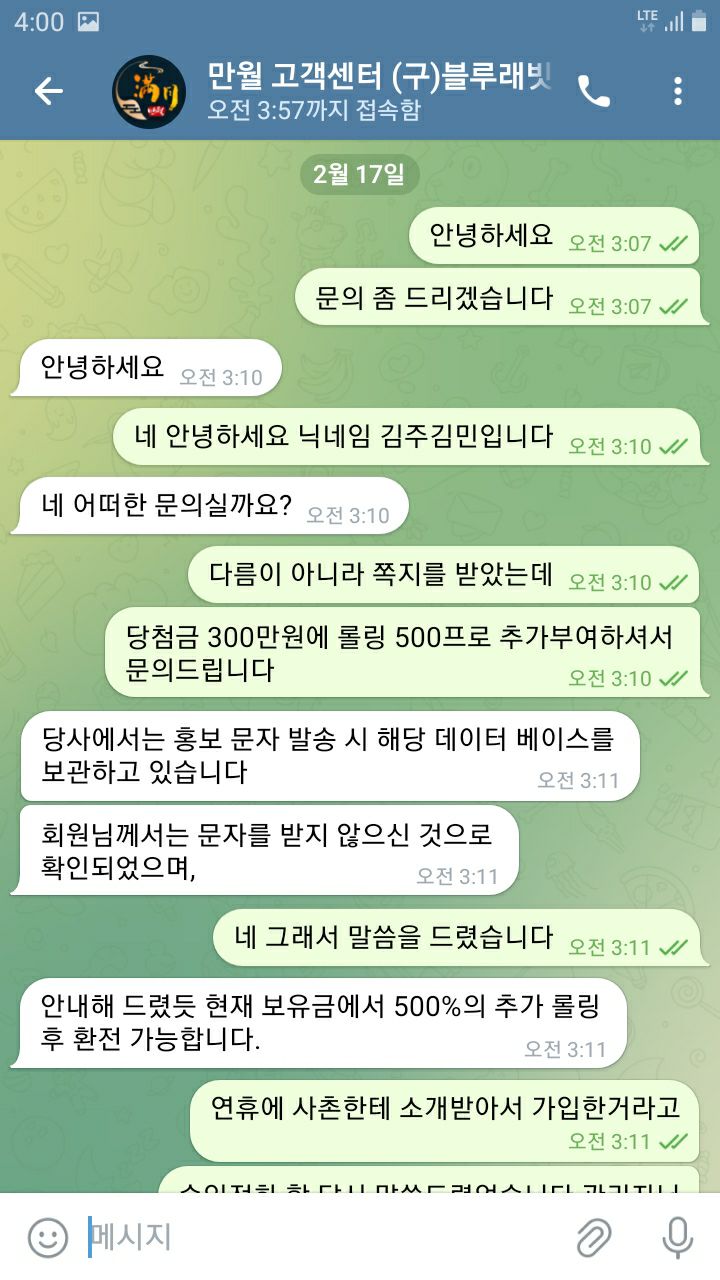Open the emoji picker
This screenshot has height=1280, width=720.
pyautogui.click(x=47, y=1238)
